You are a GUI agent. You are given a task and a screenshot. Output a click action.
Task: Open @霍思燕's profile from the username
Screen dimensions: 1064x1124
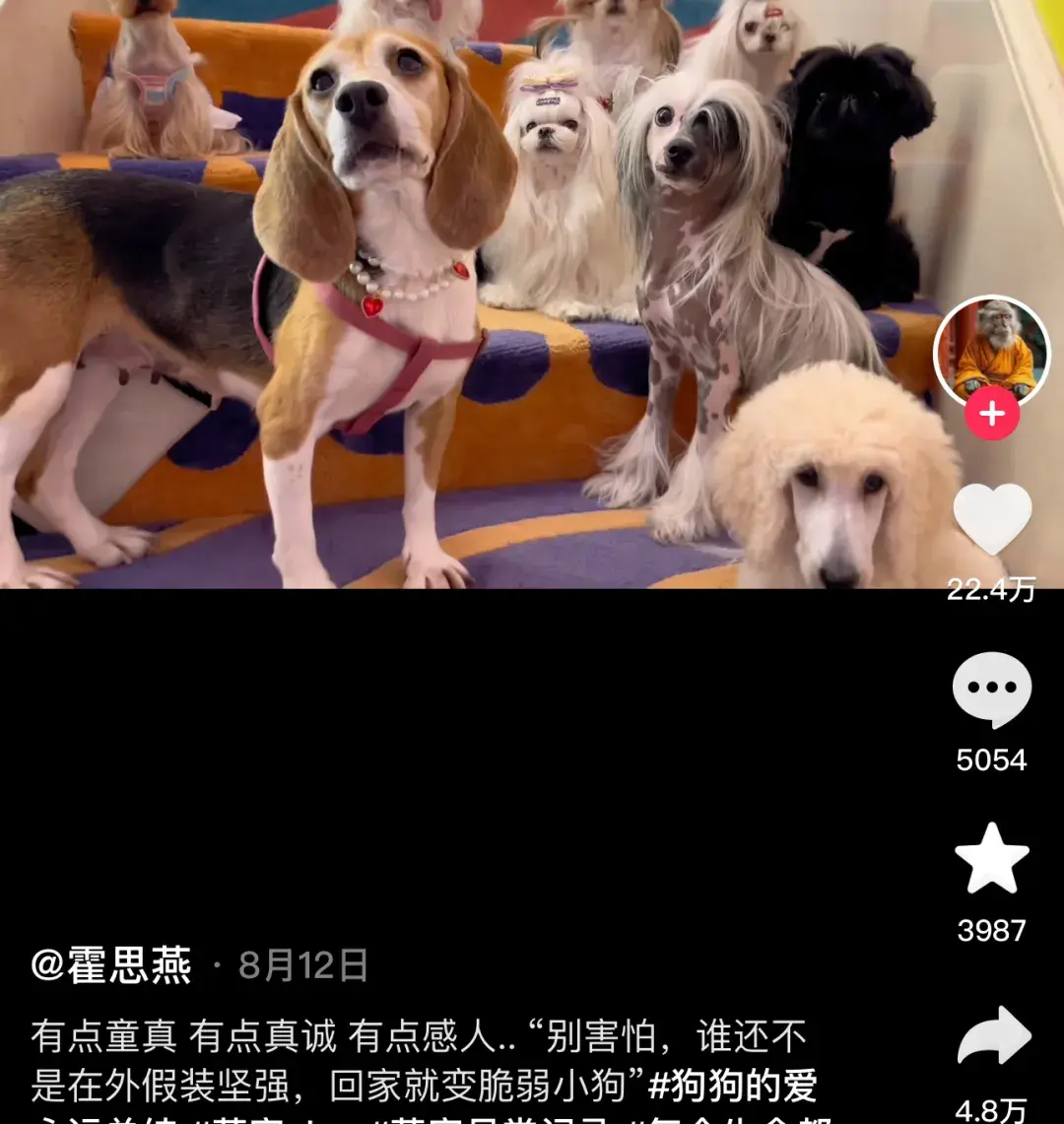pos(111,966)
